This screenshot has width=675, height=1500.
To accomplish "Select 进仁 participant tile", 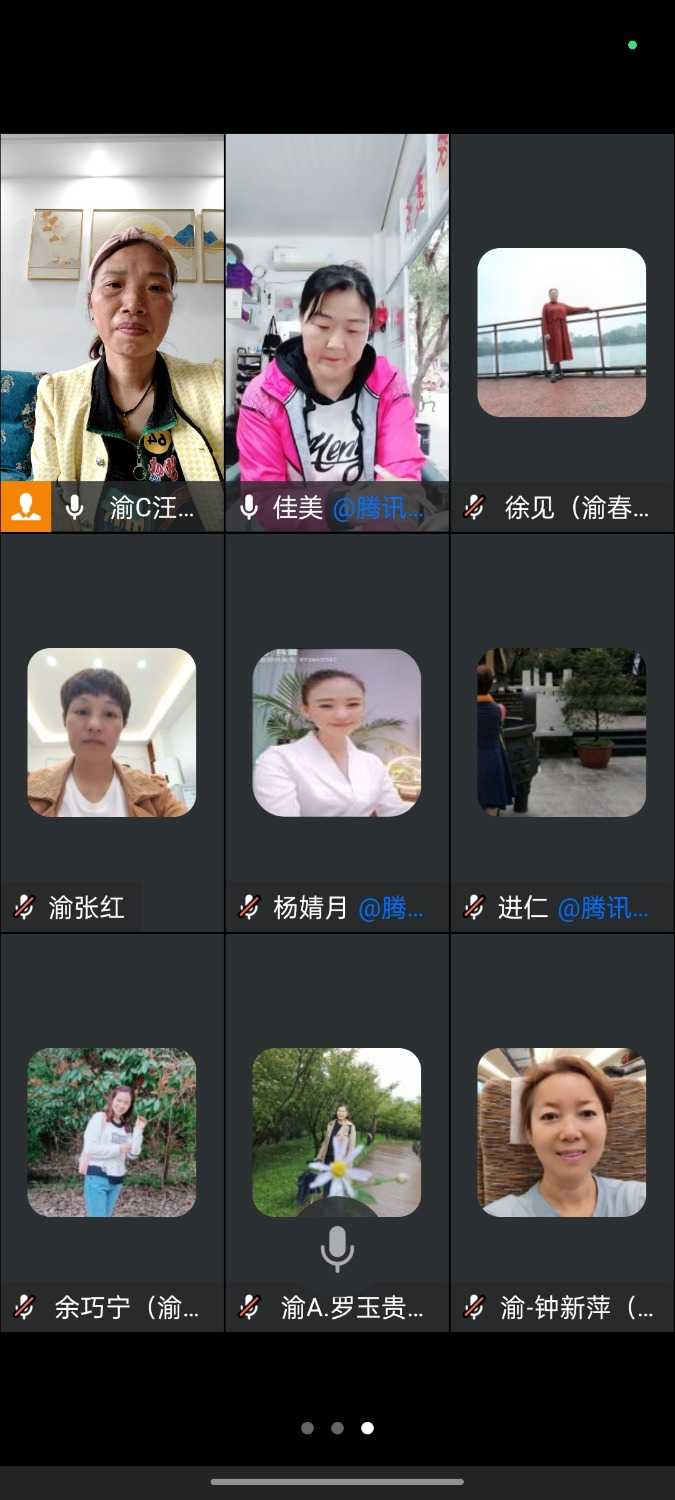I will [562, 732].
